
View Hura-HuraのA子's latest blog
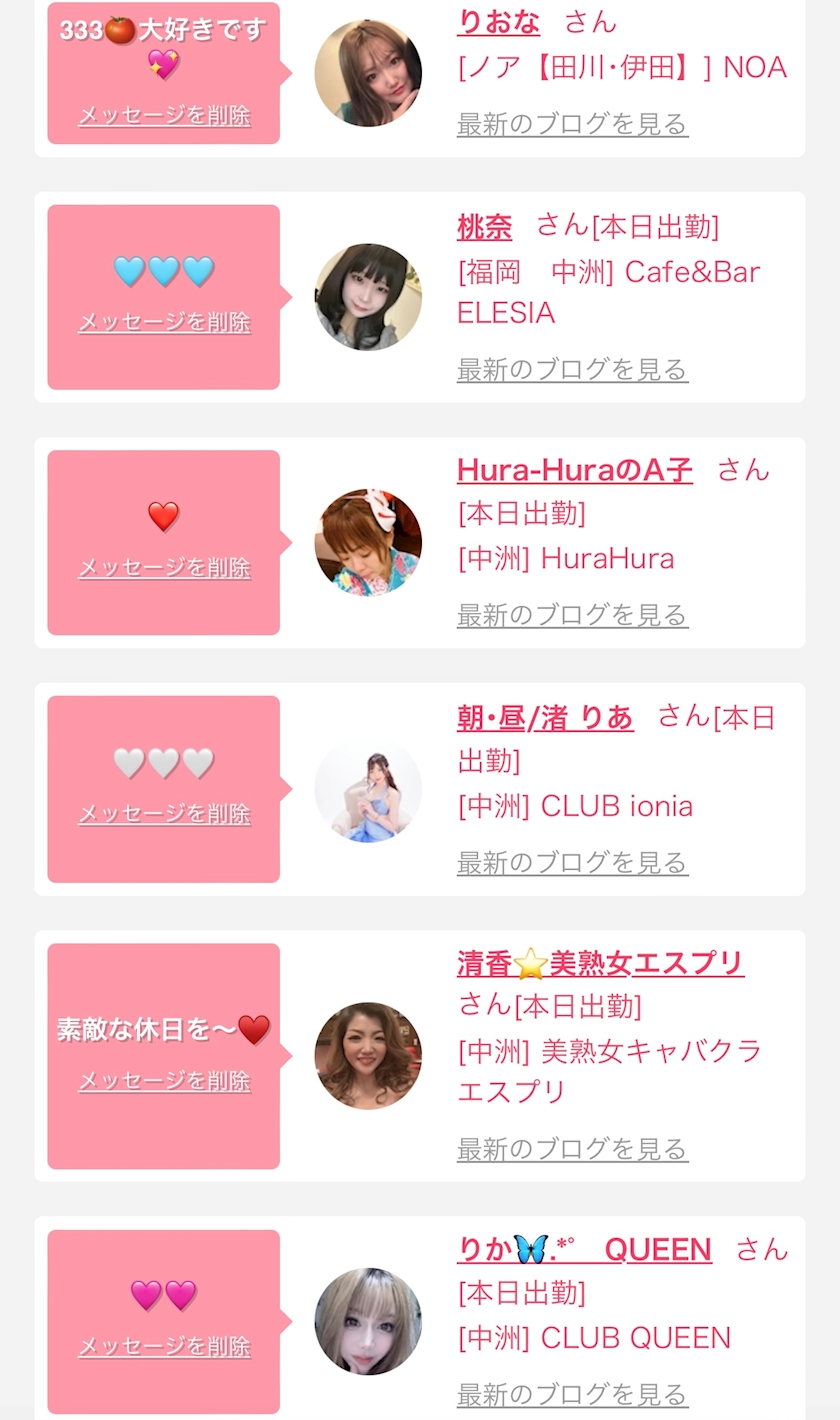[x=572, y=615]
